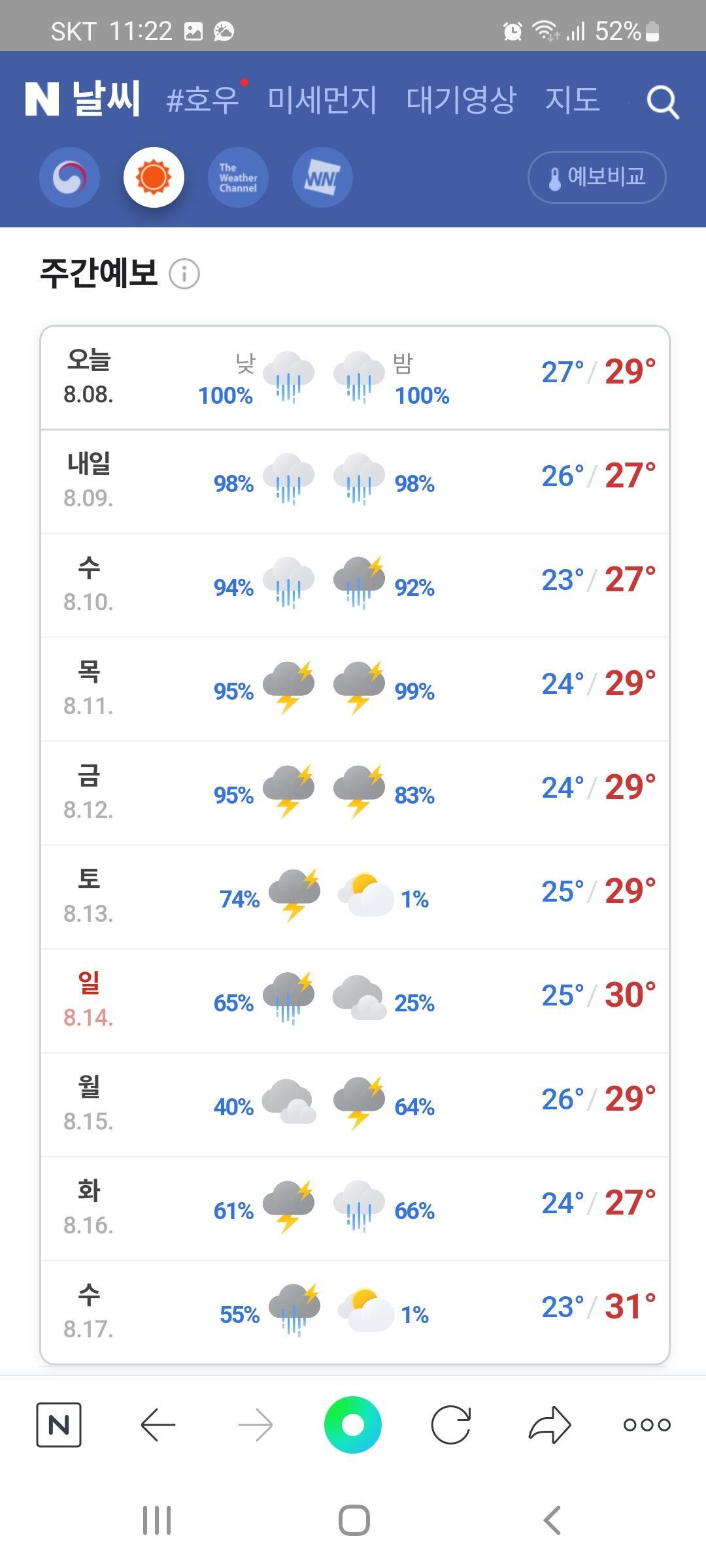Go to the system home screen
The height and width of the screenshot is (1568, 706).
coord(354,1520)
